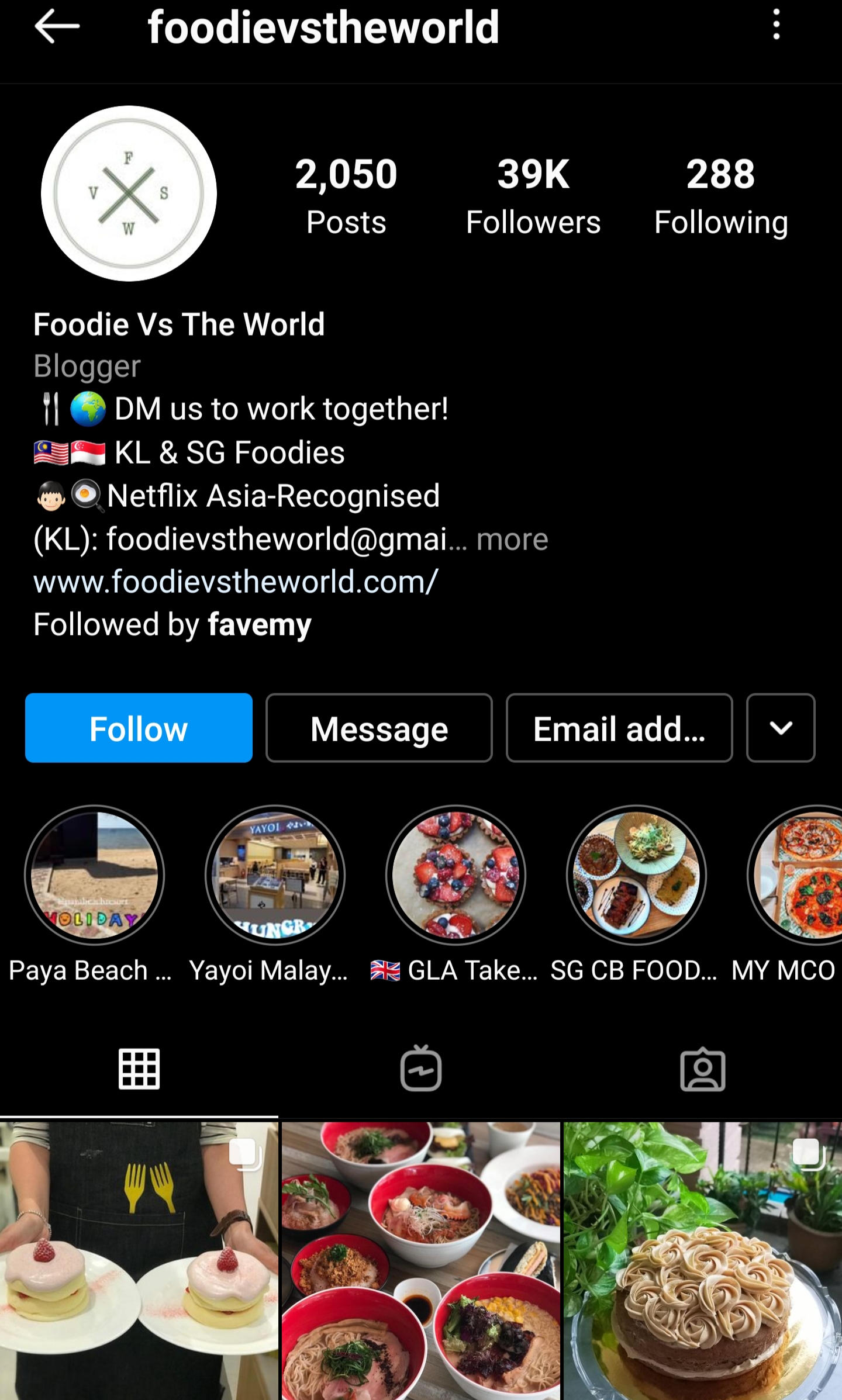Screen dimensions: 842x1400
Task: Go back using the arrow icon
Action: pos(57,26)
